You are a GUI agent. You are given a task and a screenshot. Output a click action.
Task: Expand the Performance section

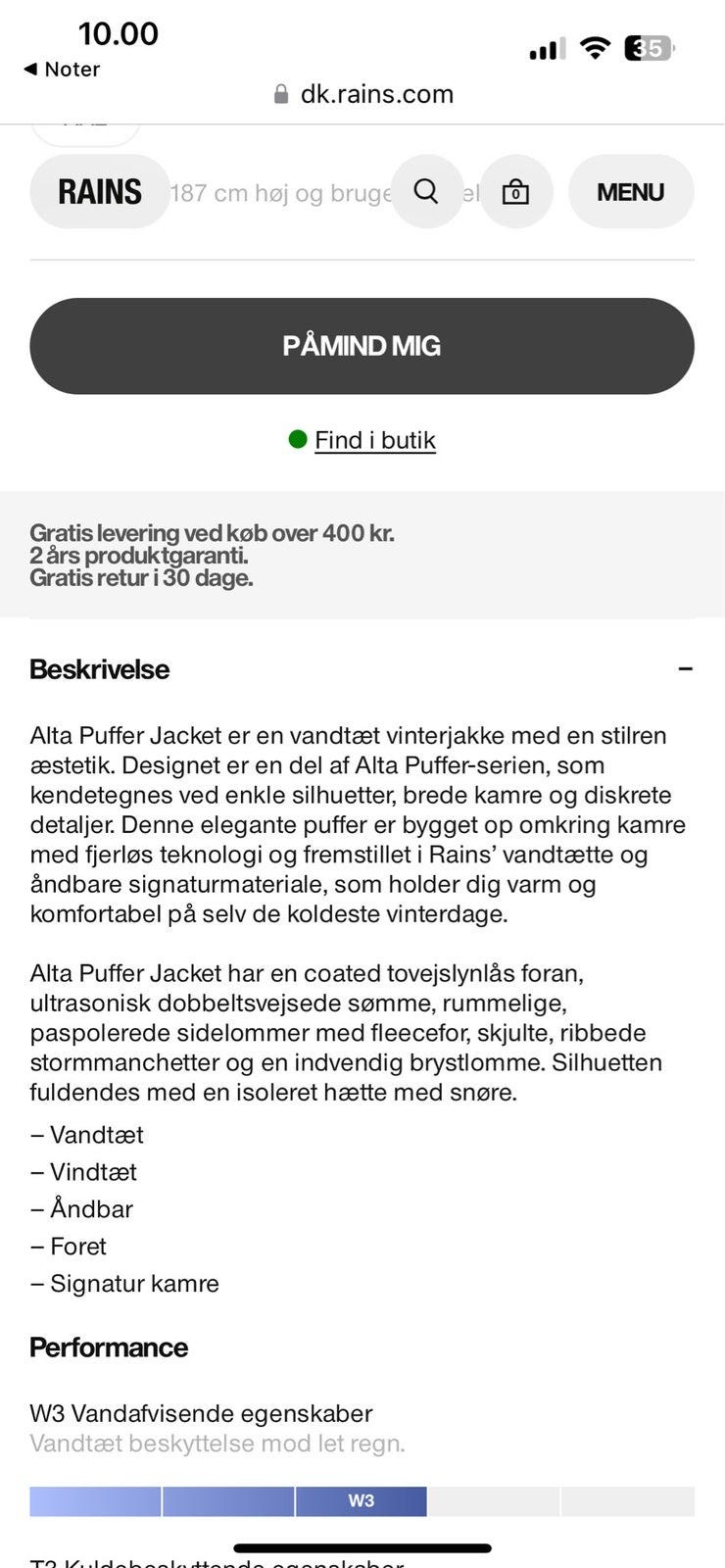110,1347
